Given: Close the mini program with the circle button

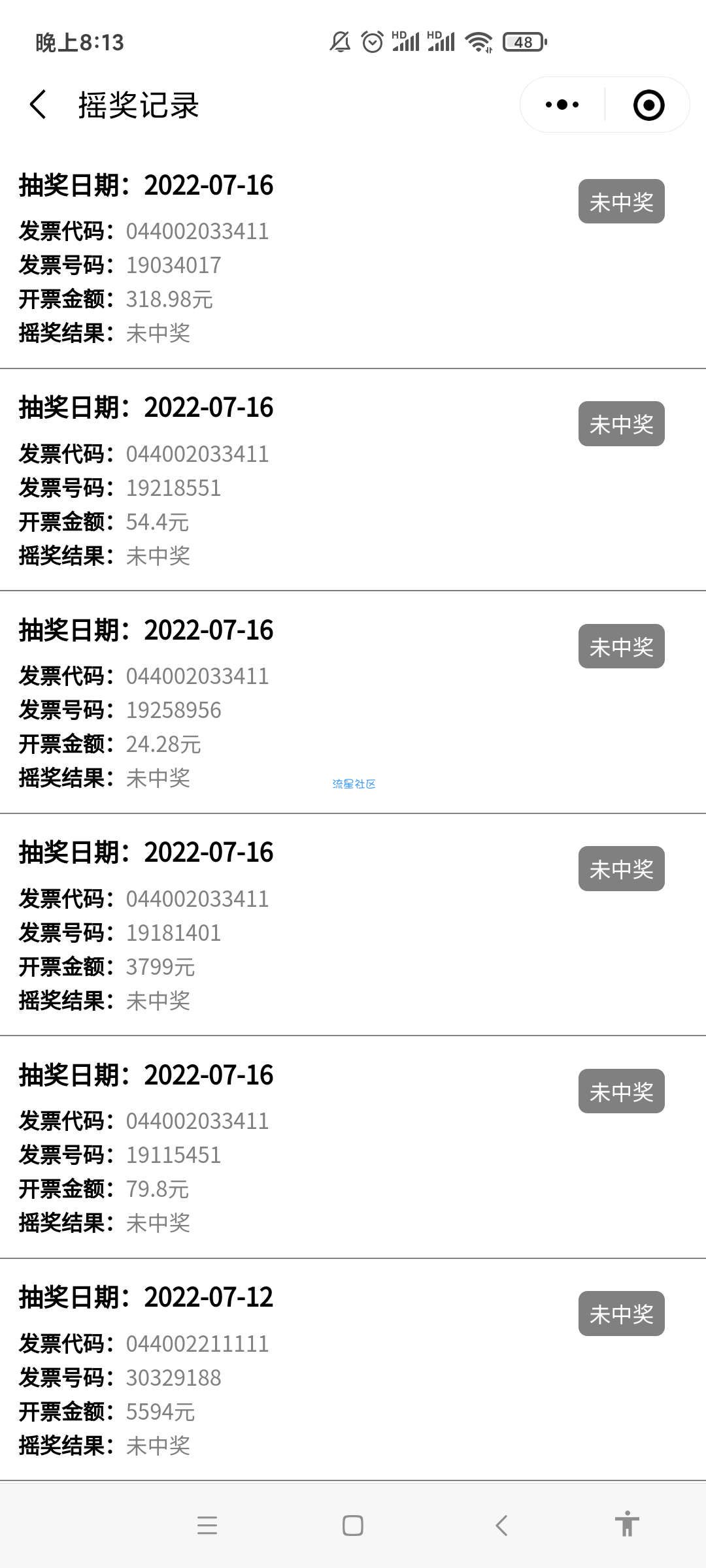Looking at the screenshot, I should [648, 105].
